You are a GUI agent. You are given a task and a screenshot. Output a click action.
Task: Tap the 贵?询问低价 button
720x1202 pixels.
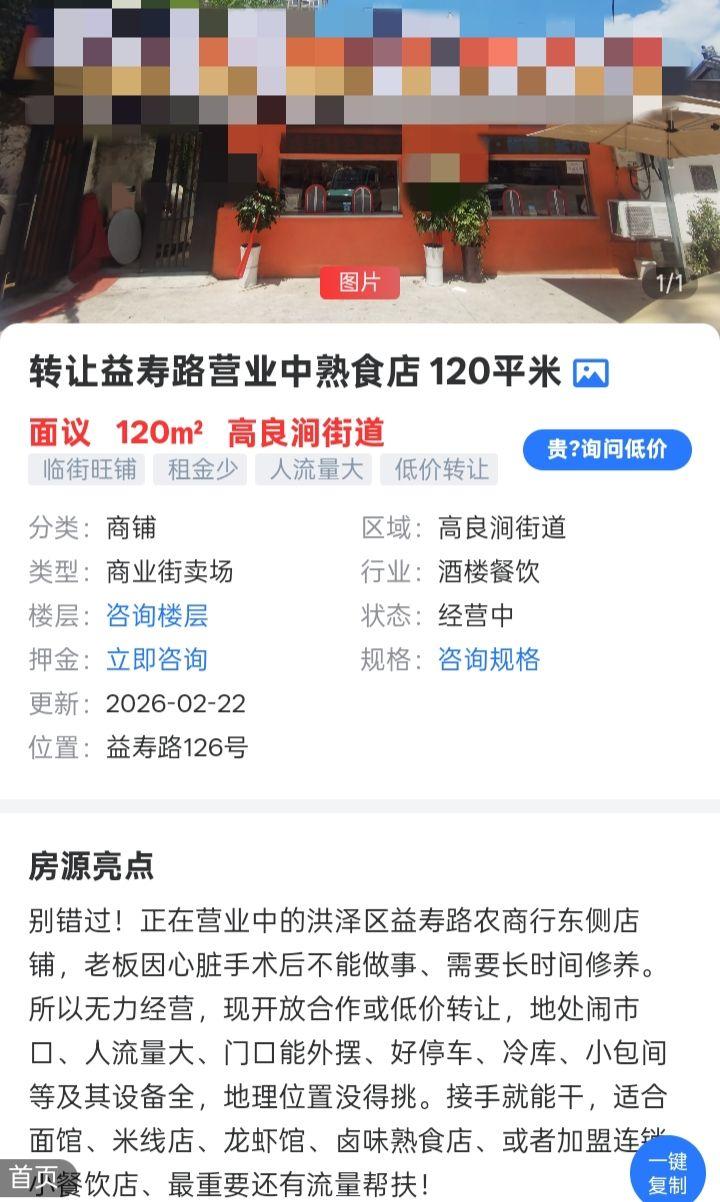point(607,449)
